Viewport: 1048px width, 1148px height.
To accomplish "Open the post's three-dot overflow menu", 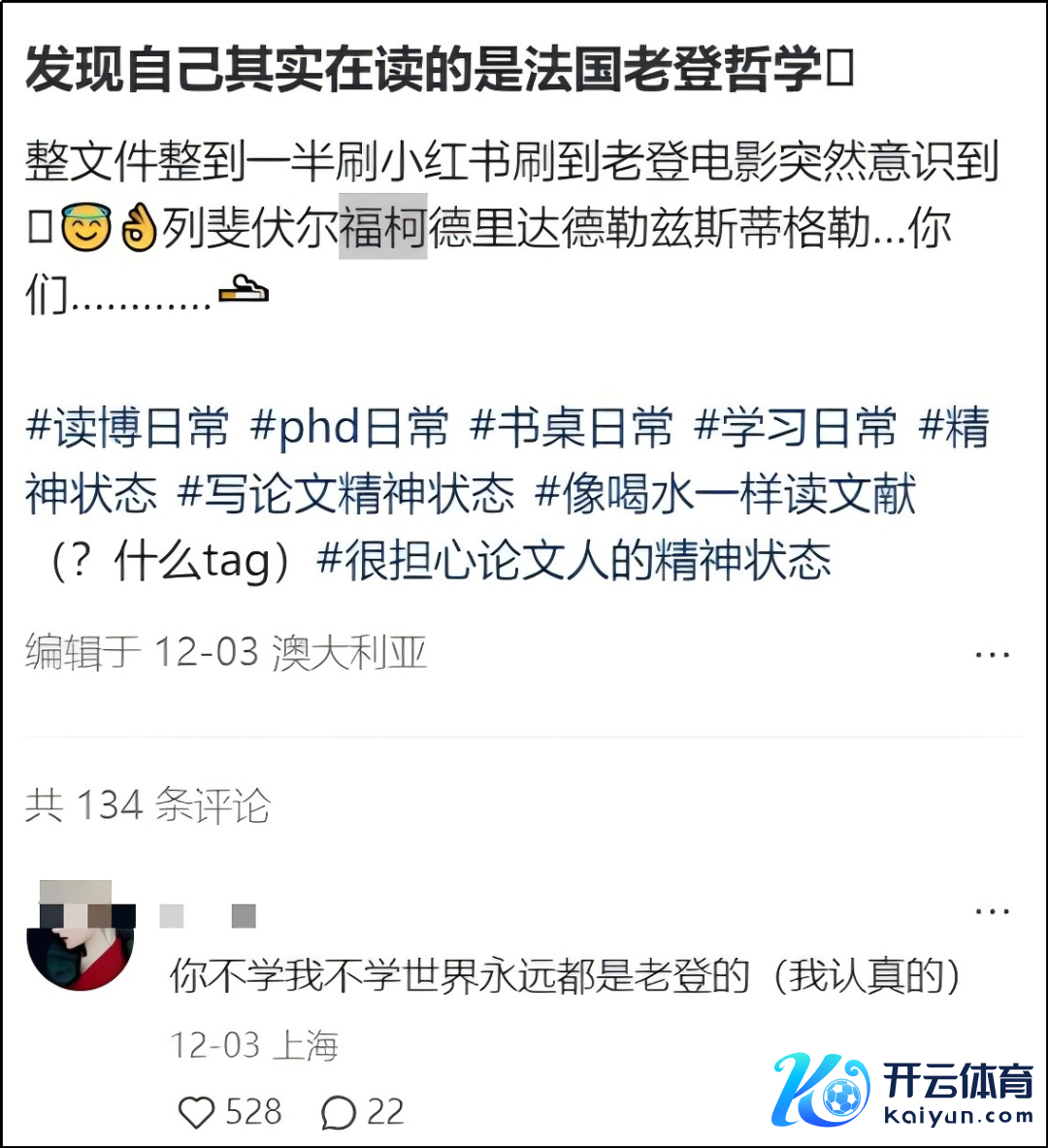I will [x=992, y=655].
